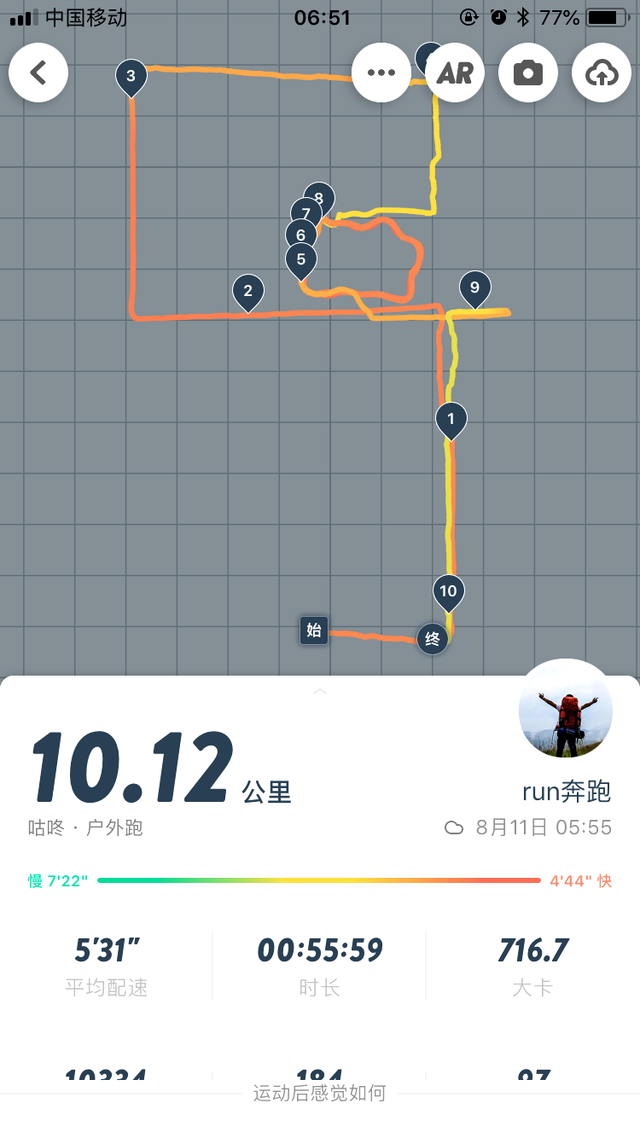Screen dimensions: 640x1138
Task: Go back using the arrow button
Action: [x=38, y=73]
